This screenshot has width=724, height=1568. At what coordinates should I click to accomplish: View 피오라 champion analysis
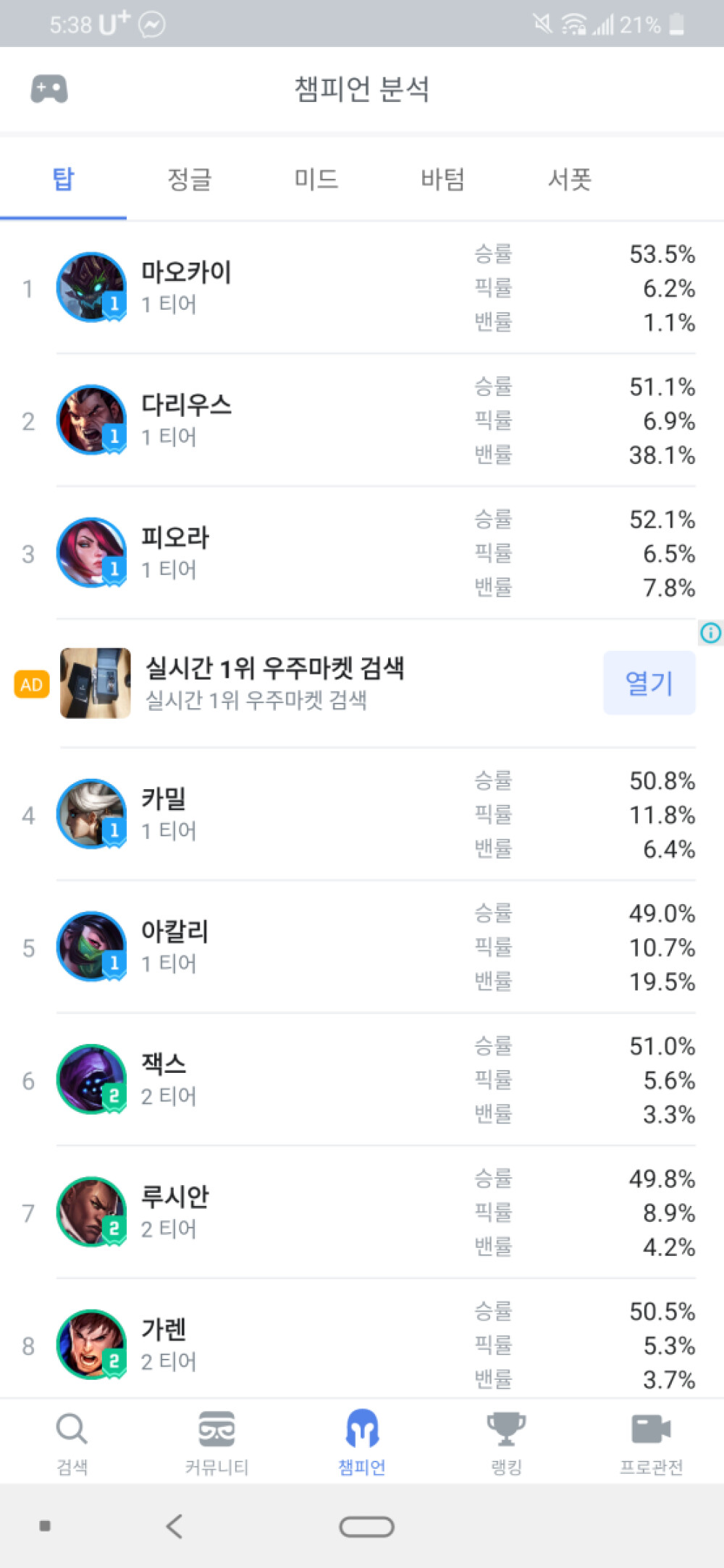(362, 553)
